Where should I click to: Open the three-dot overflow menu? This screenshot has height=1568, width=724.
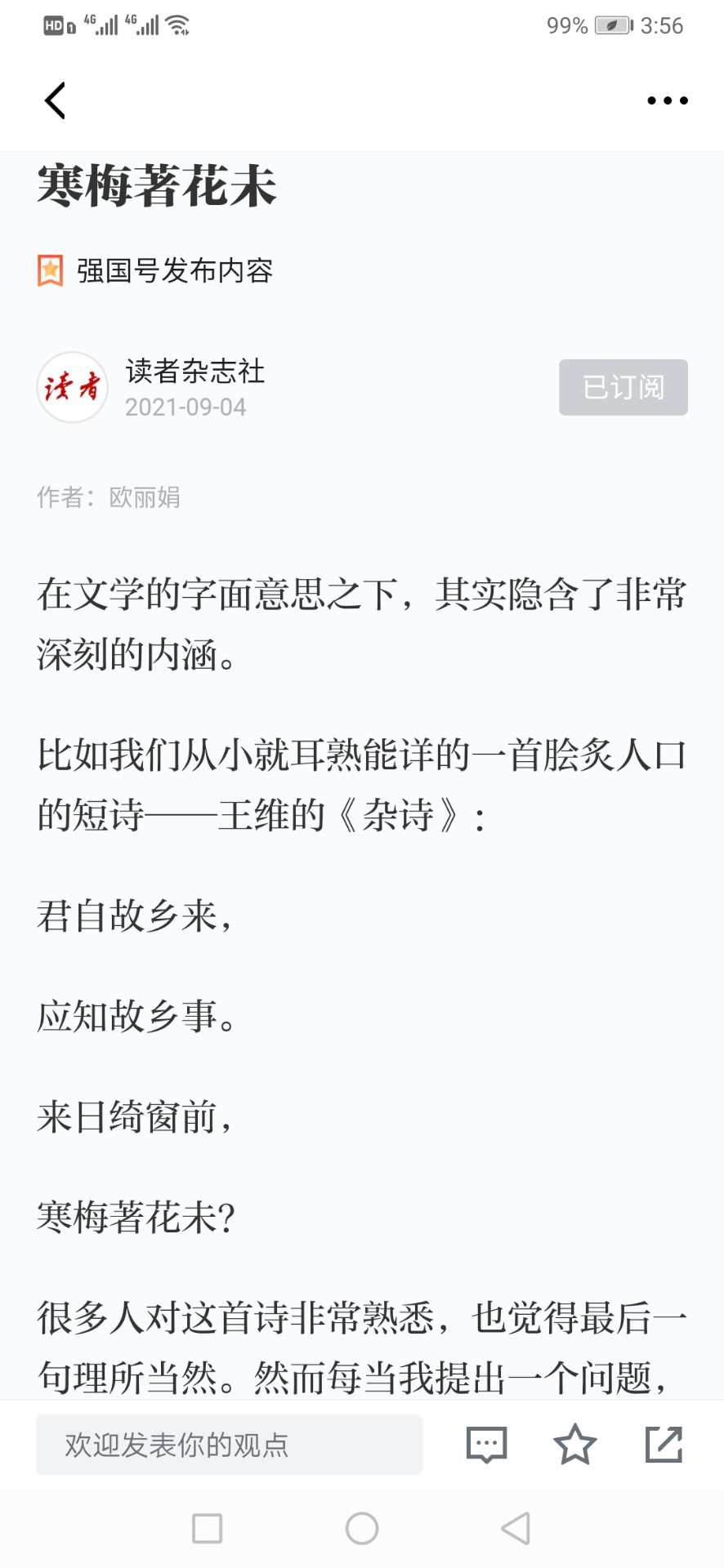point(667,100)
